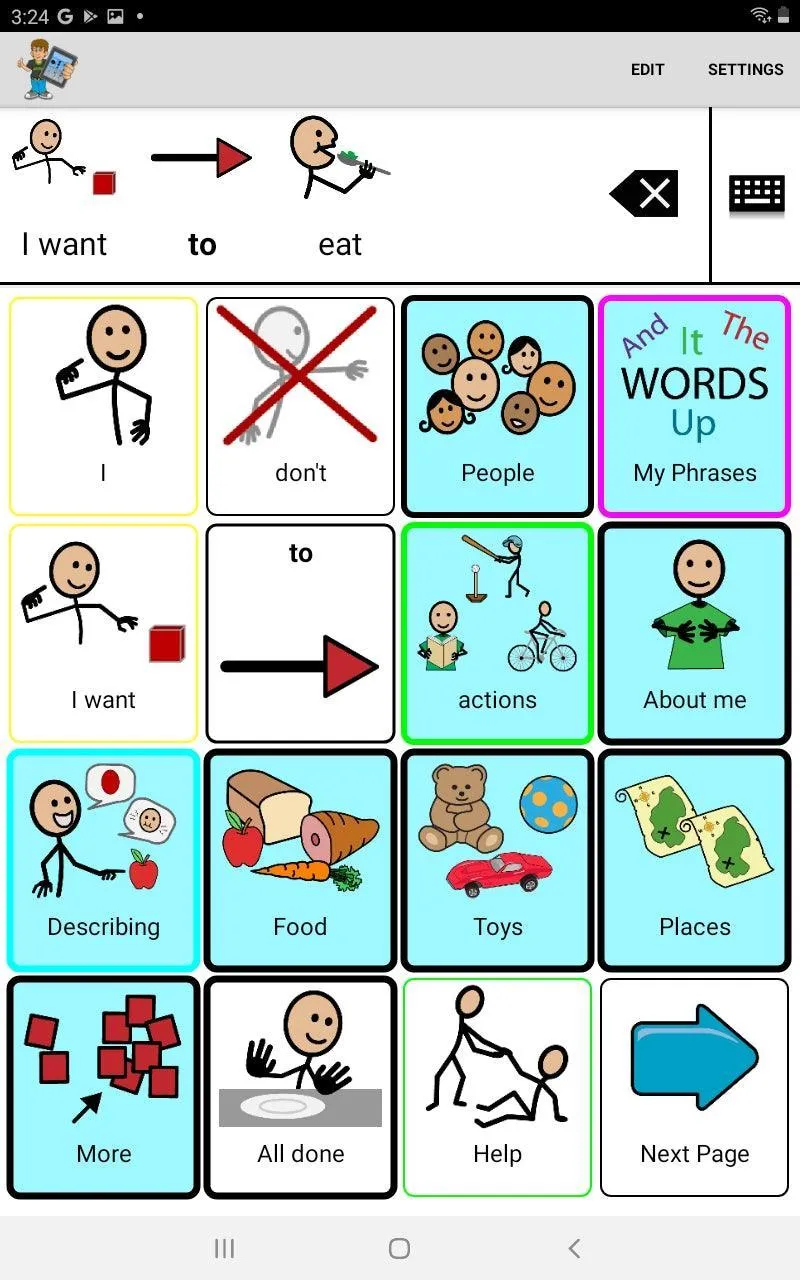800x1280 pixels.
Task: Open the Food category
Action: coord(300,860)
